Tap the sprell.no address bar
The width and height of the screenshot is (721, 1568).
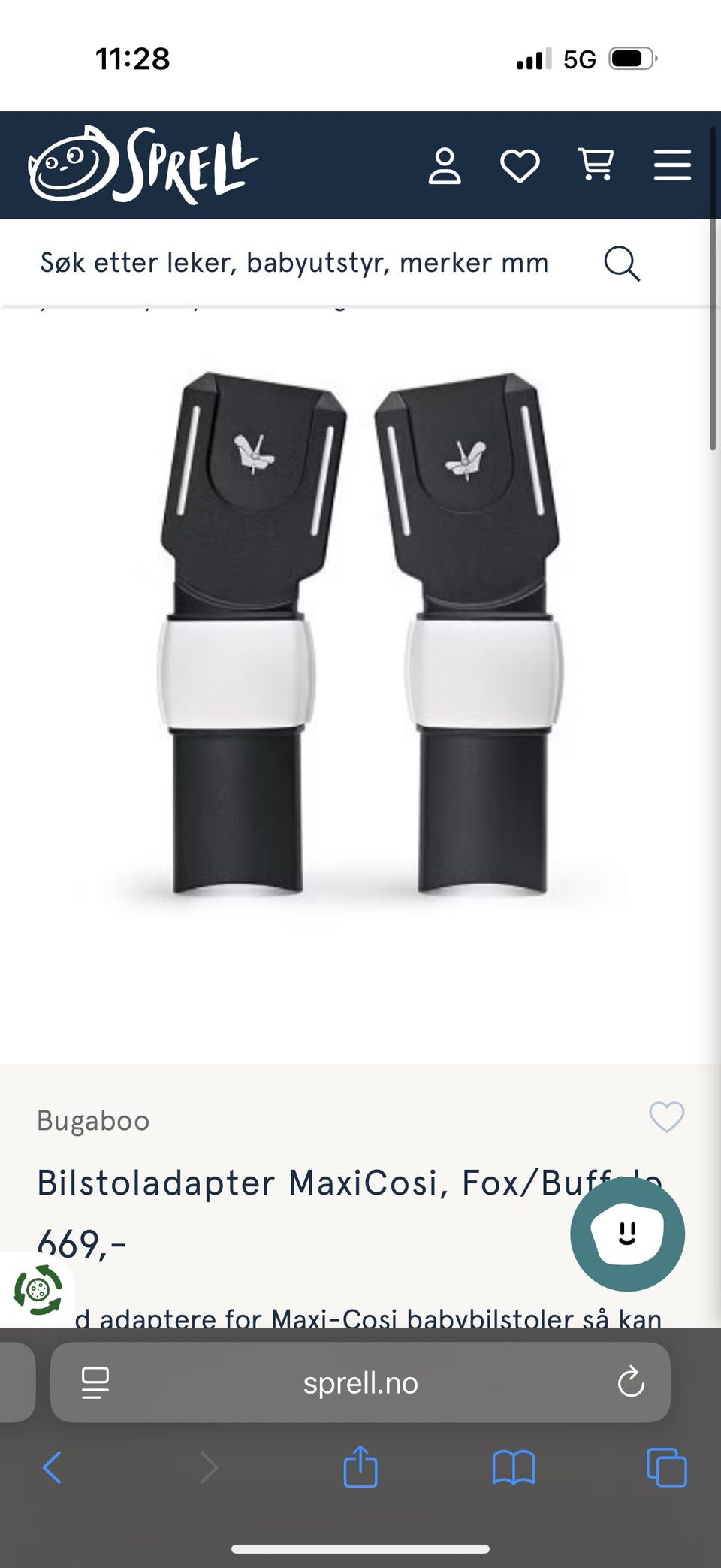pos(360,1383)
